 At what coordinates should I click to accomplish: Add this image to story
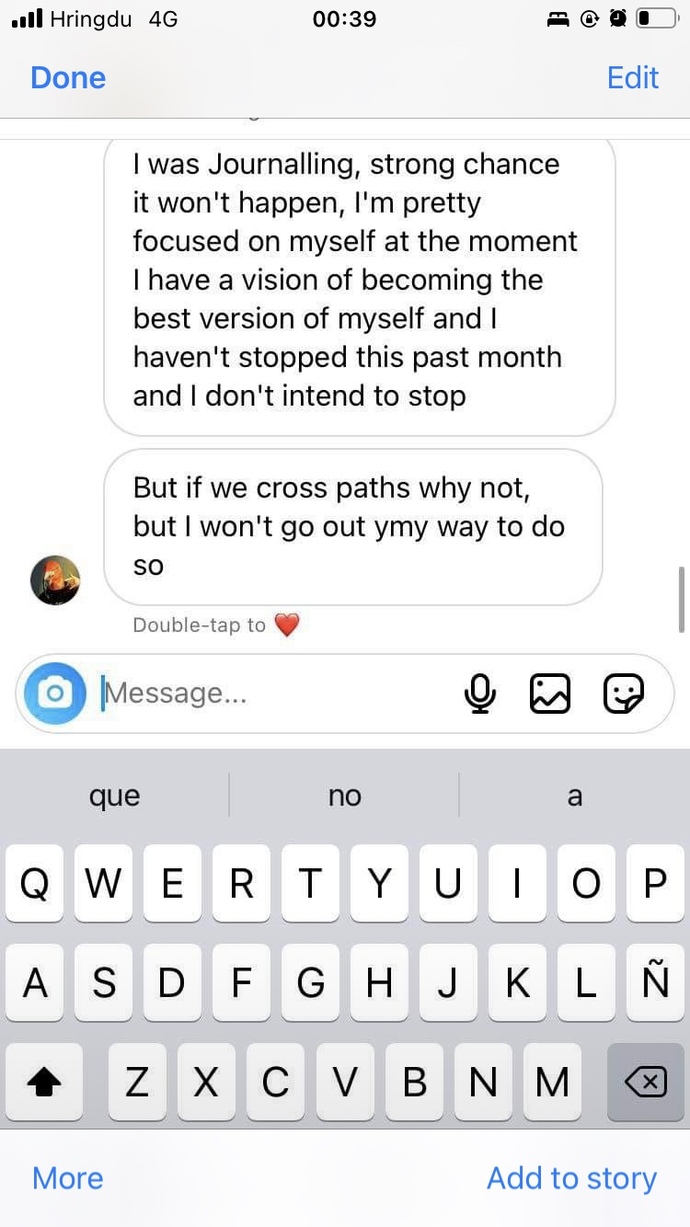click(571, 1178)
